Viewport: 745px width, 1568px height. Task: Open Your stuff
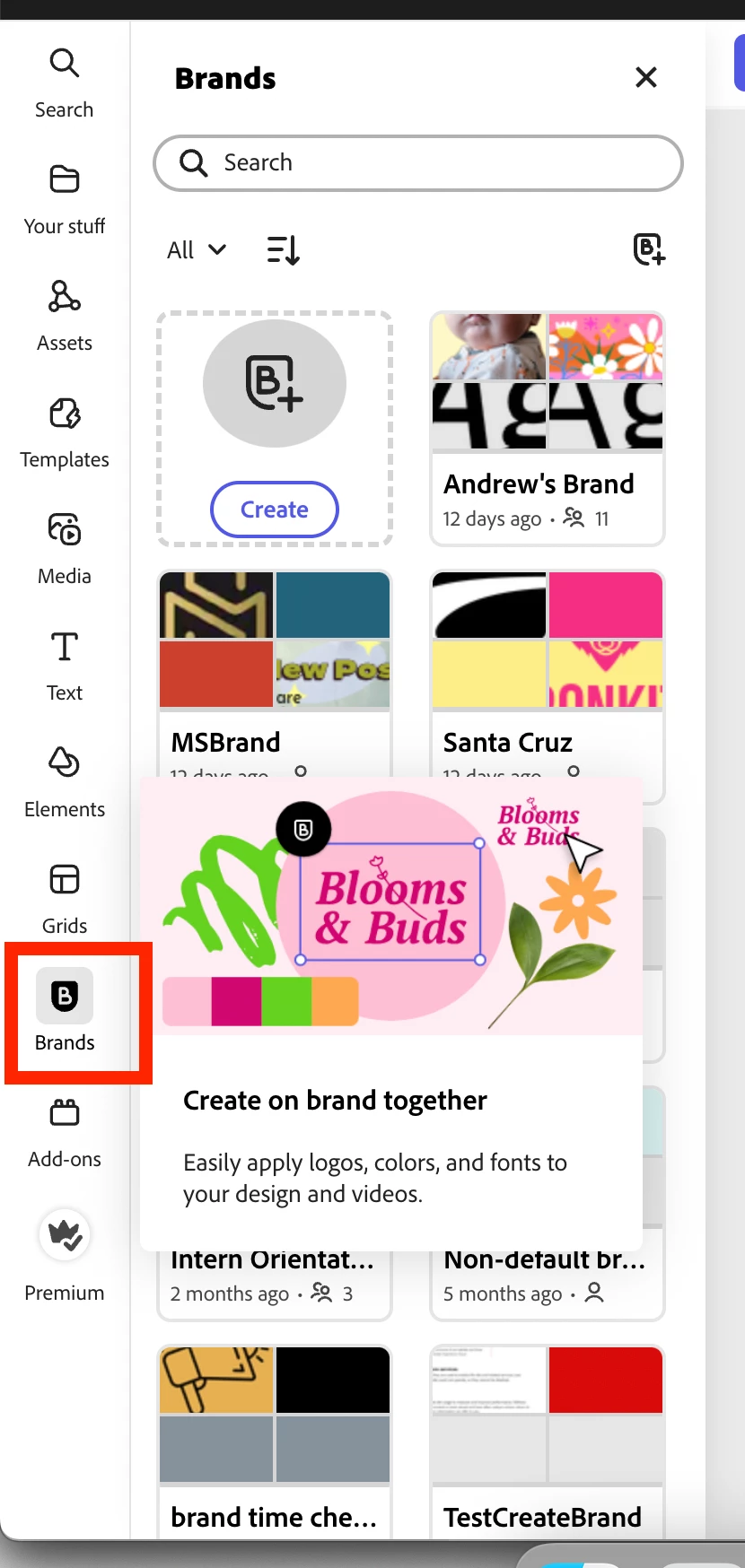point(64,199)
